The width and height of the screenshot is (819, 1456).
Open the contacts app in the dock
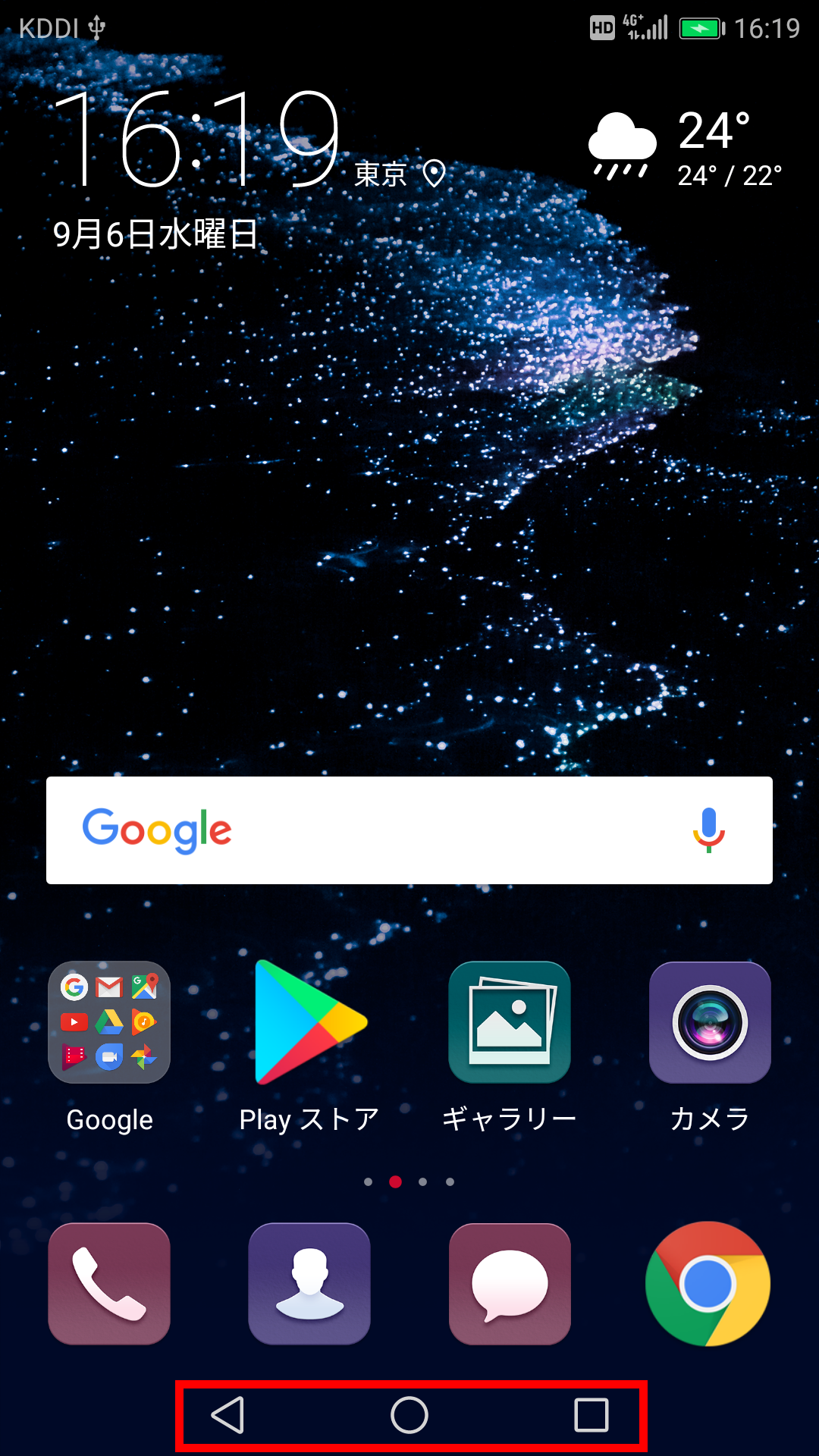click(x=309, y=1284)
